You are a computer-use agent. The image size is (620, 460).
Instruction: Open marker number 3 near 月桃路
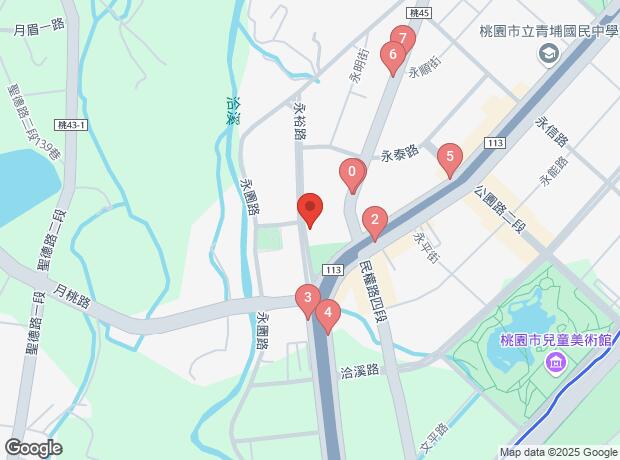click(308, 298)
